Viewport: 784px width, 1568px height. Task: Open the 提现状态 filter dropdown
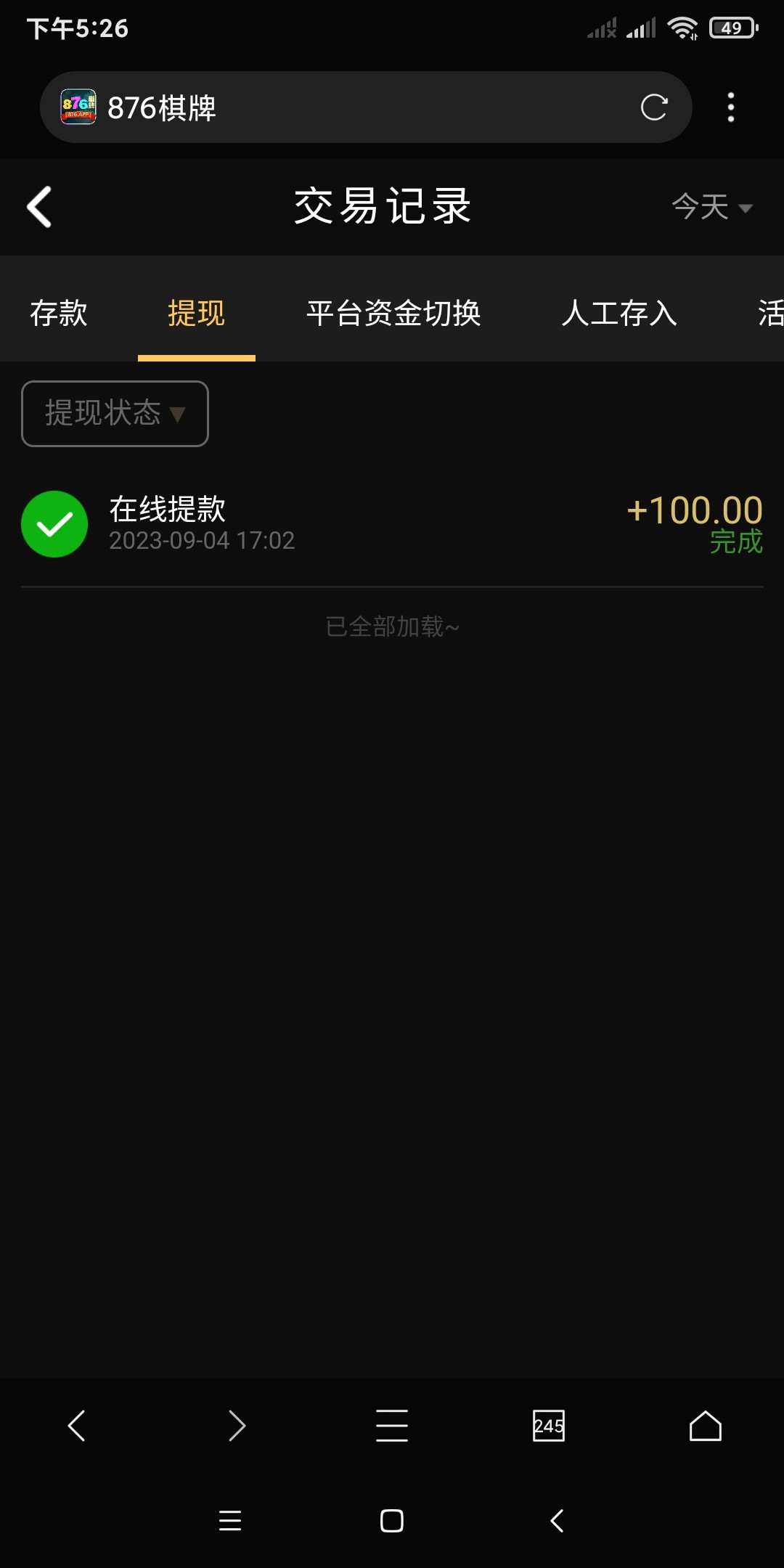(115, 413)
